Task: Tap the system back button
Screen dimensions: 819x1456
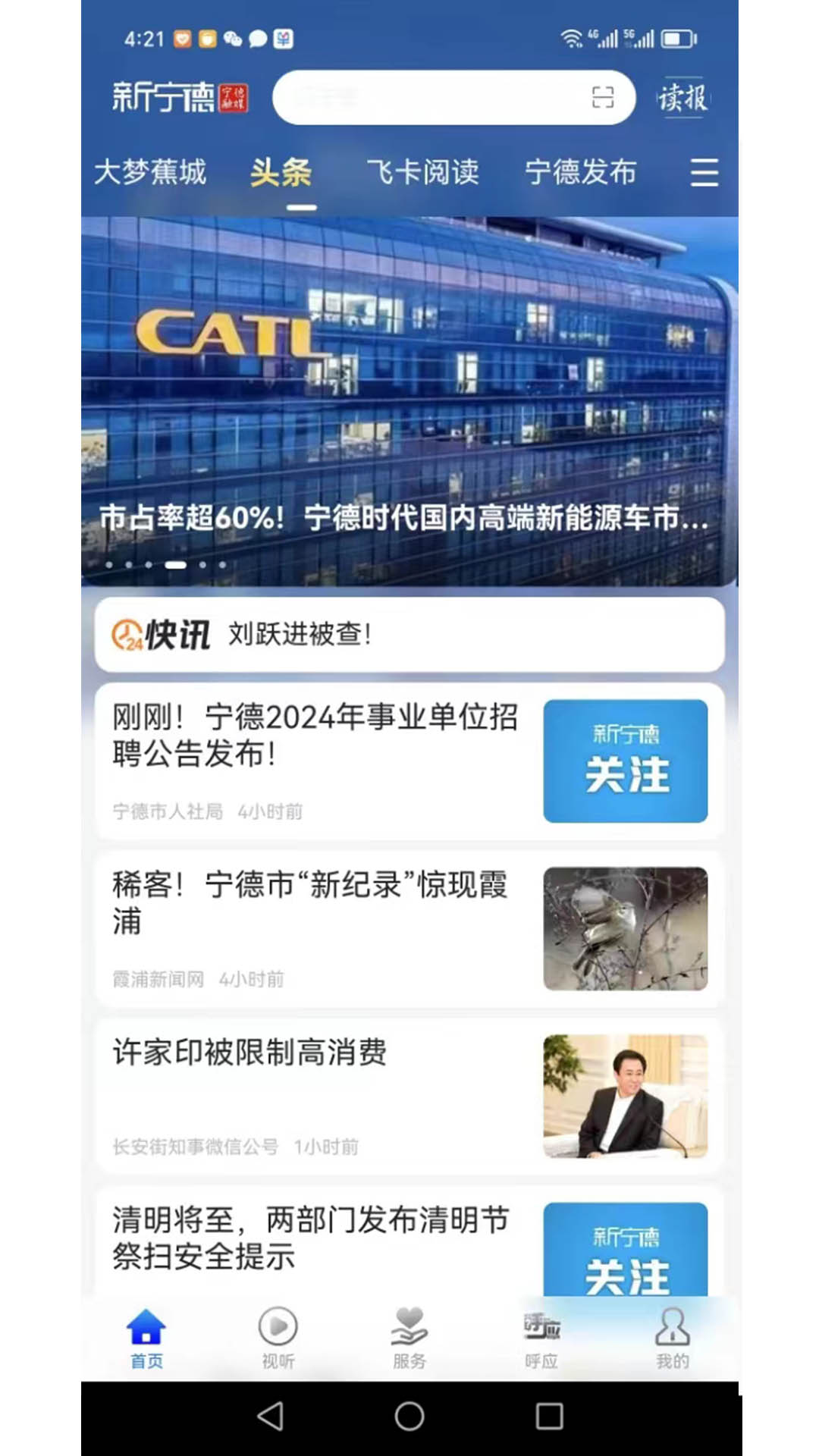Action: click(271, 1416)
